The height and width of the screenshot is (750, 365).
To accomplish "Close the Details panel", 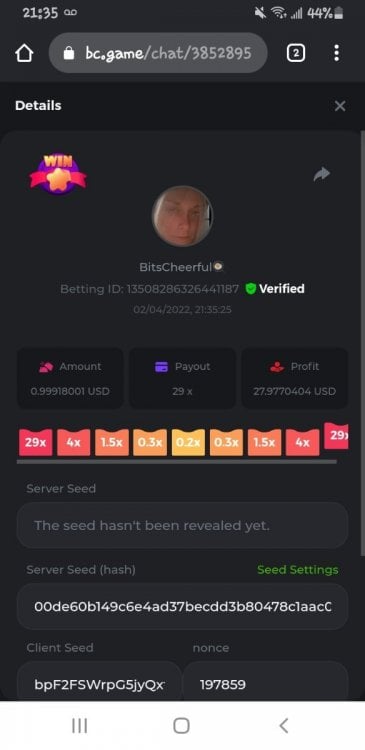I will pos(340,106).
